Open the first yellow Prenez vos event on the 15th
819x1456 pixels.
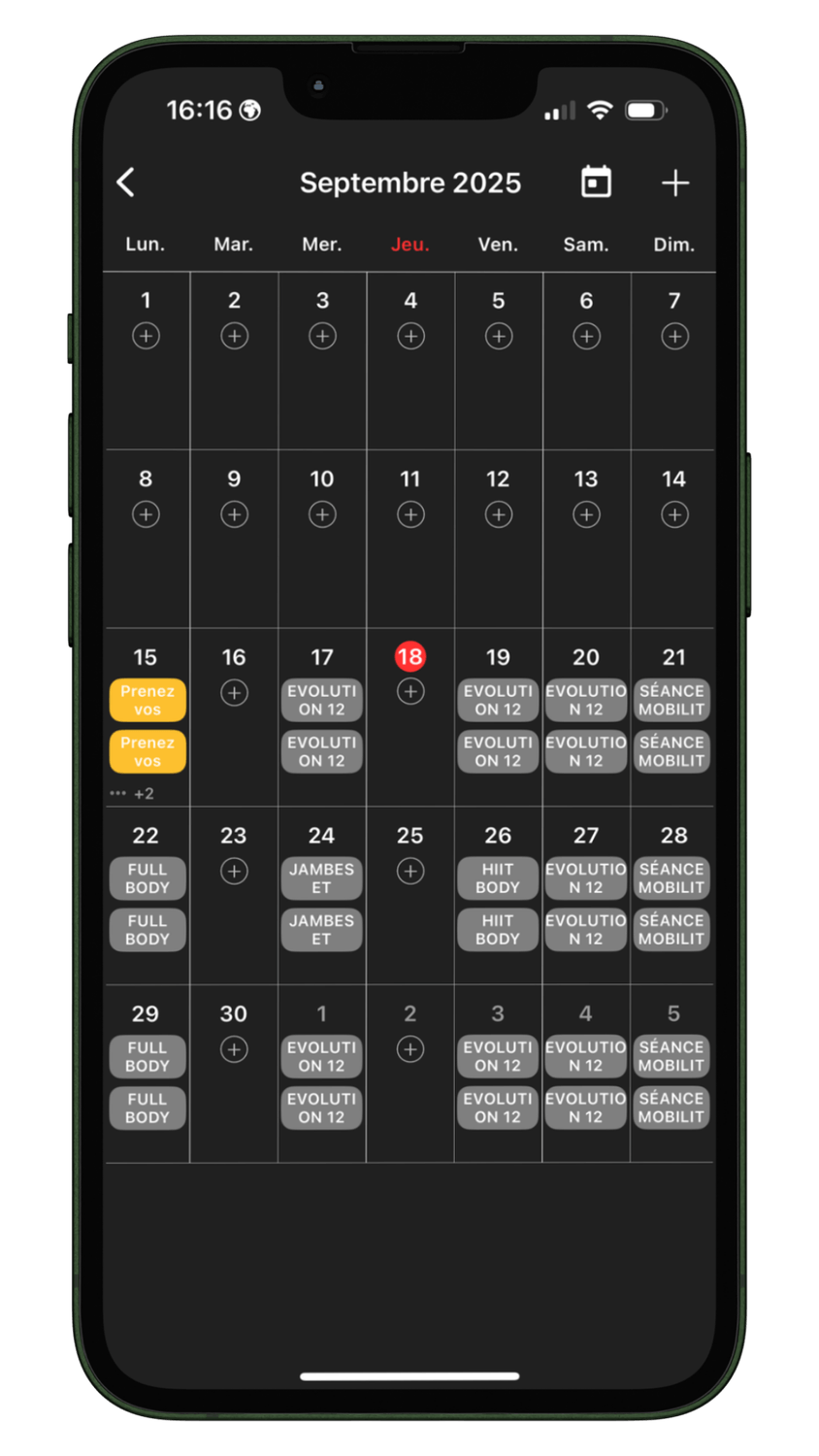(147, 700)
